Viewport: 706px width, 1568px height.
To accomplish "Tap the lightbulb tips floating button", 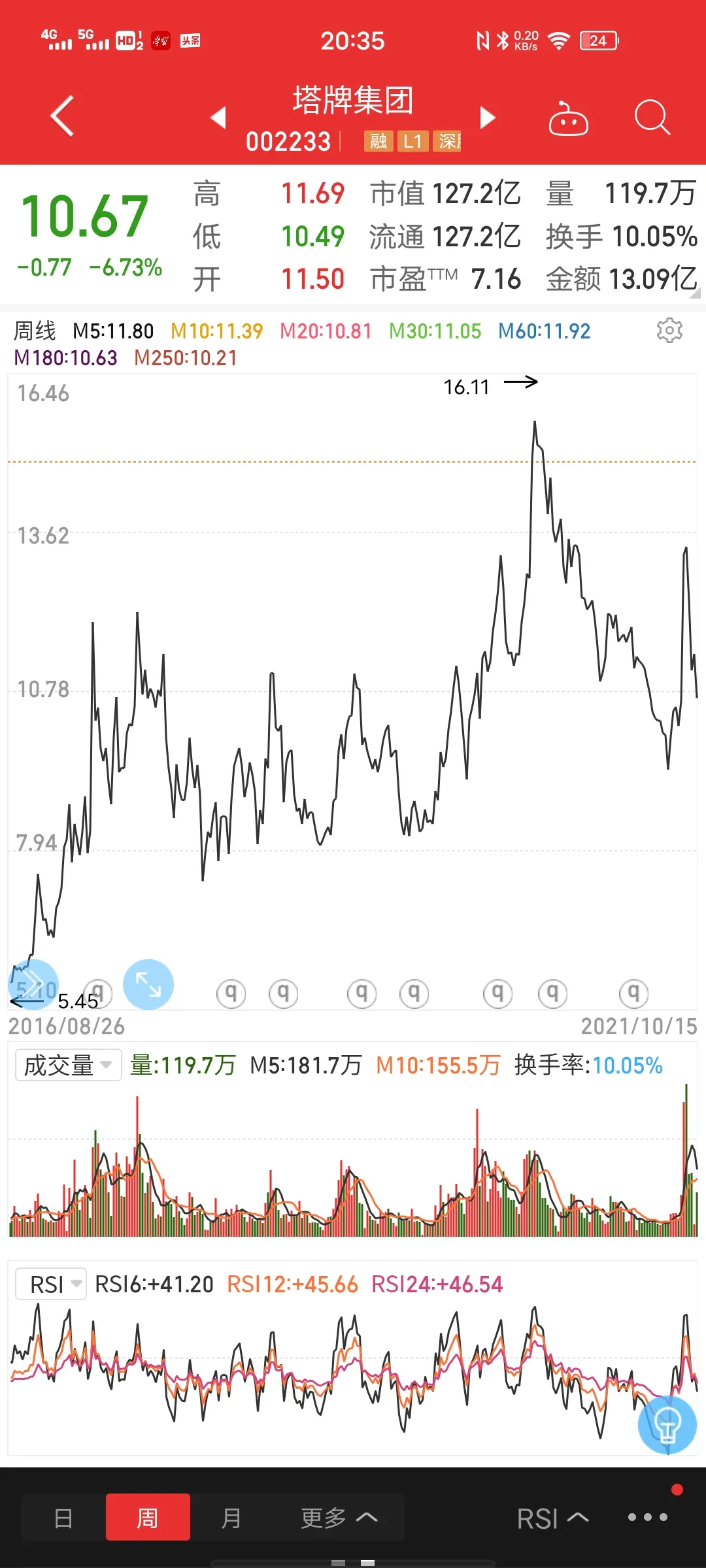I will [x=667, y=1426].
